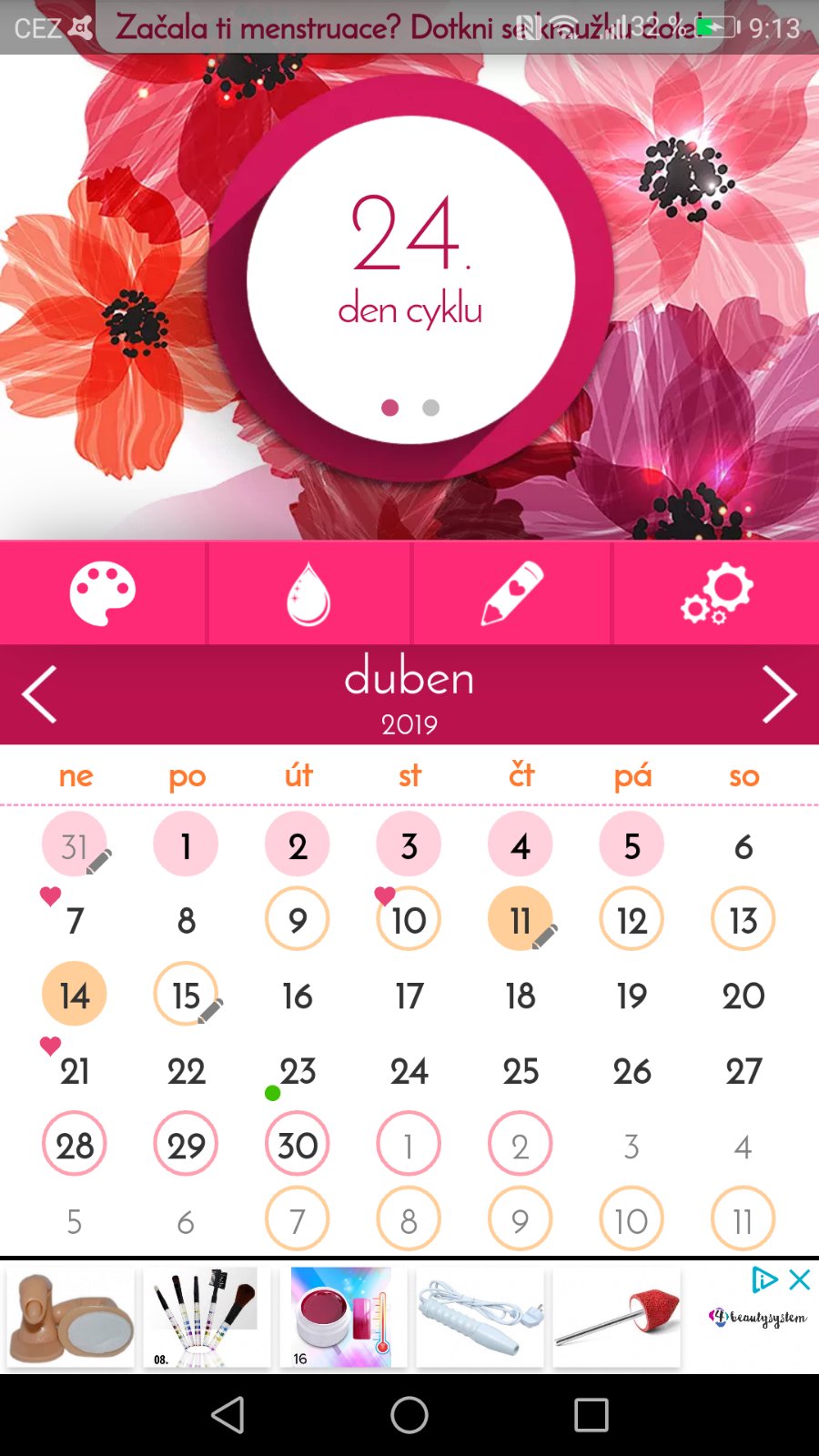Image resolution: width=819 pixels, height=1456 pixels.
Task: Open the period droplet icon
Action: click(308, 593)
